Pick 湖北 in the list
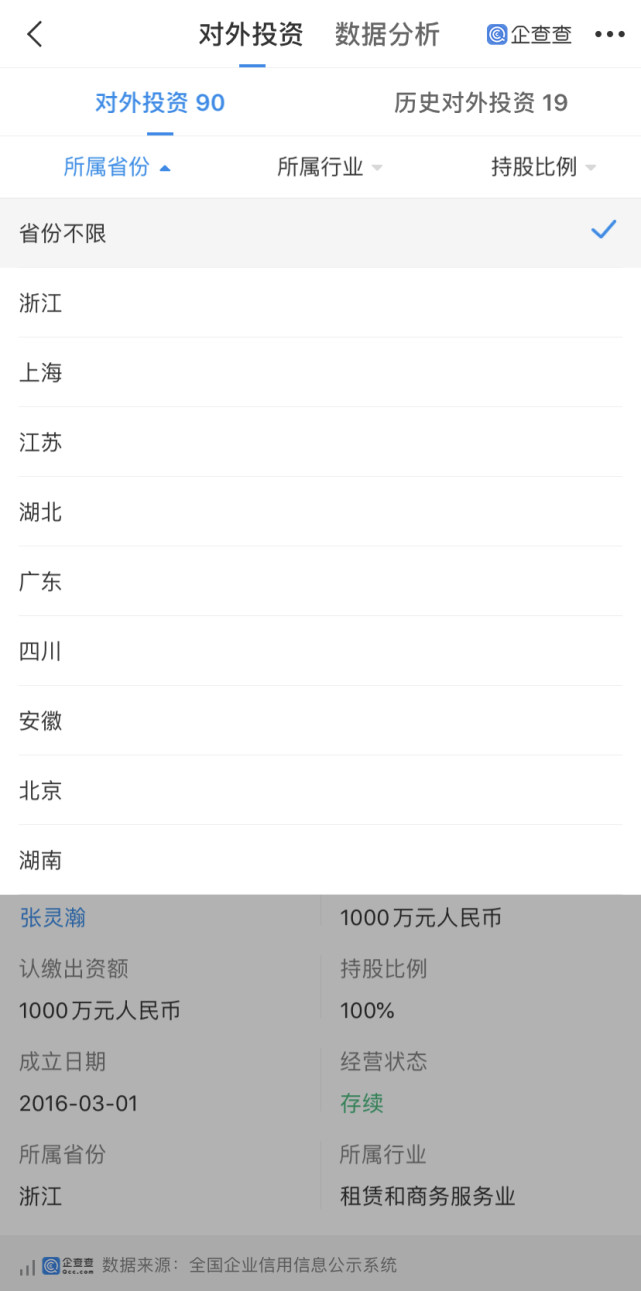 pyautogui.click(x=320, y=512)
